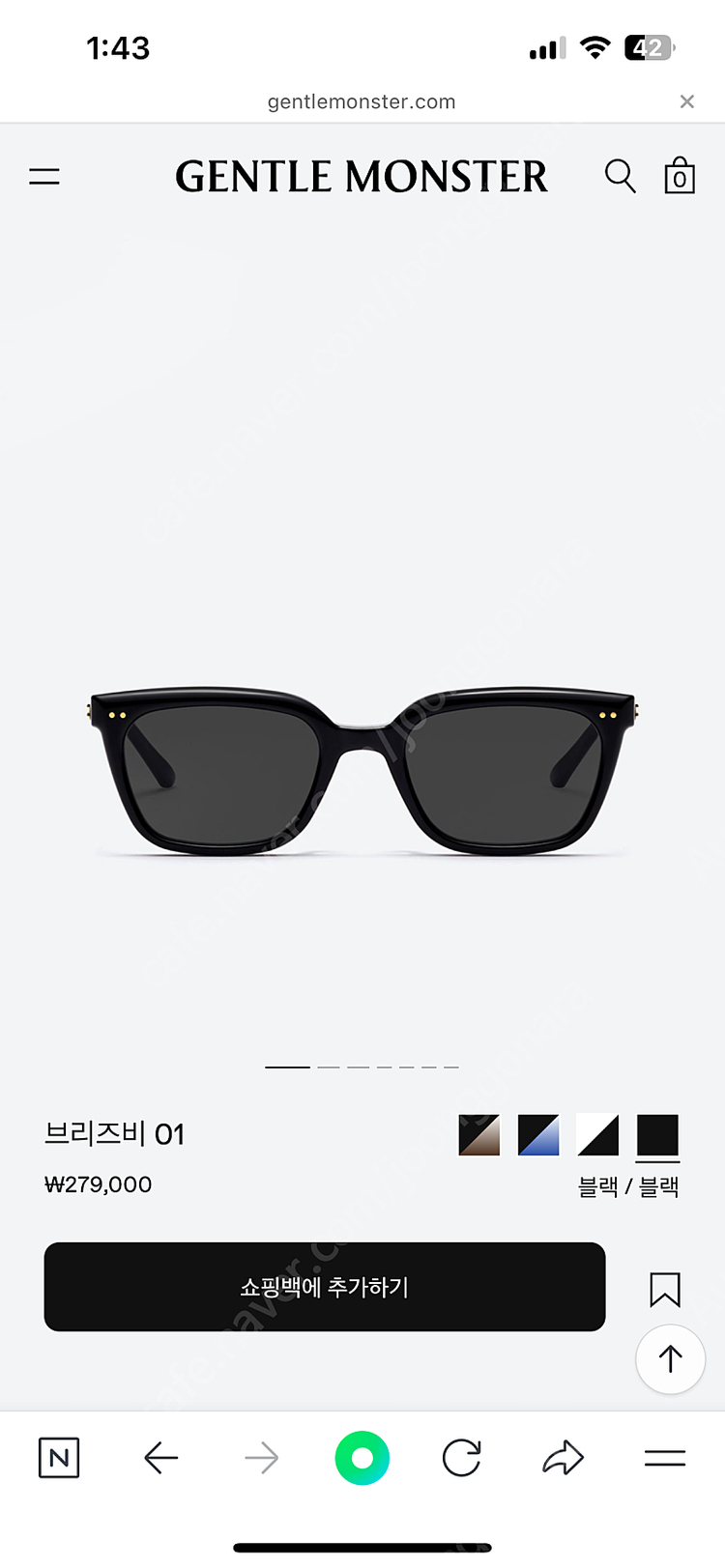Go back to the previous page

point(161,1458)
